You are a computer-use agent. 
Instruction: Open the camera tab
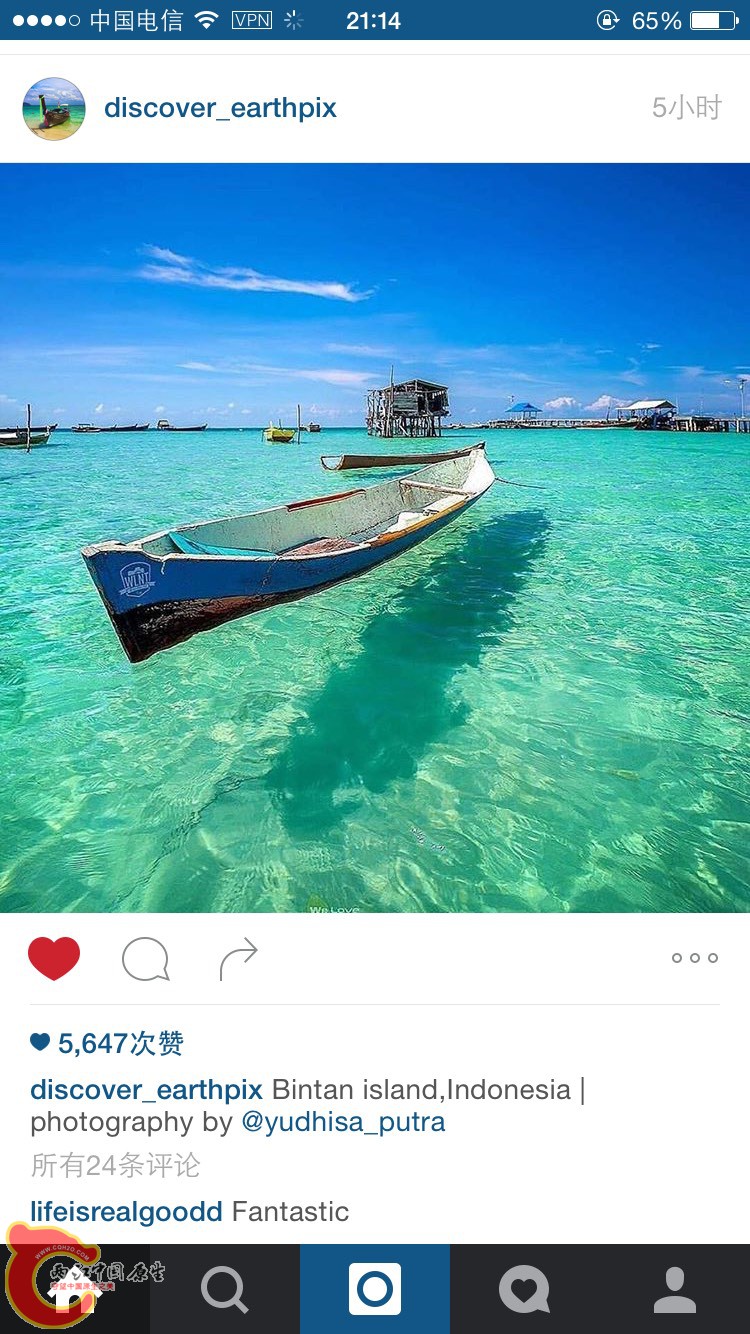pyautogui.click(x=375, y=1289)
